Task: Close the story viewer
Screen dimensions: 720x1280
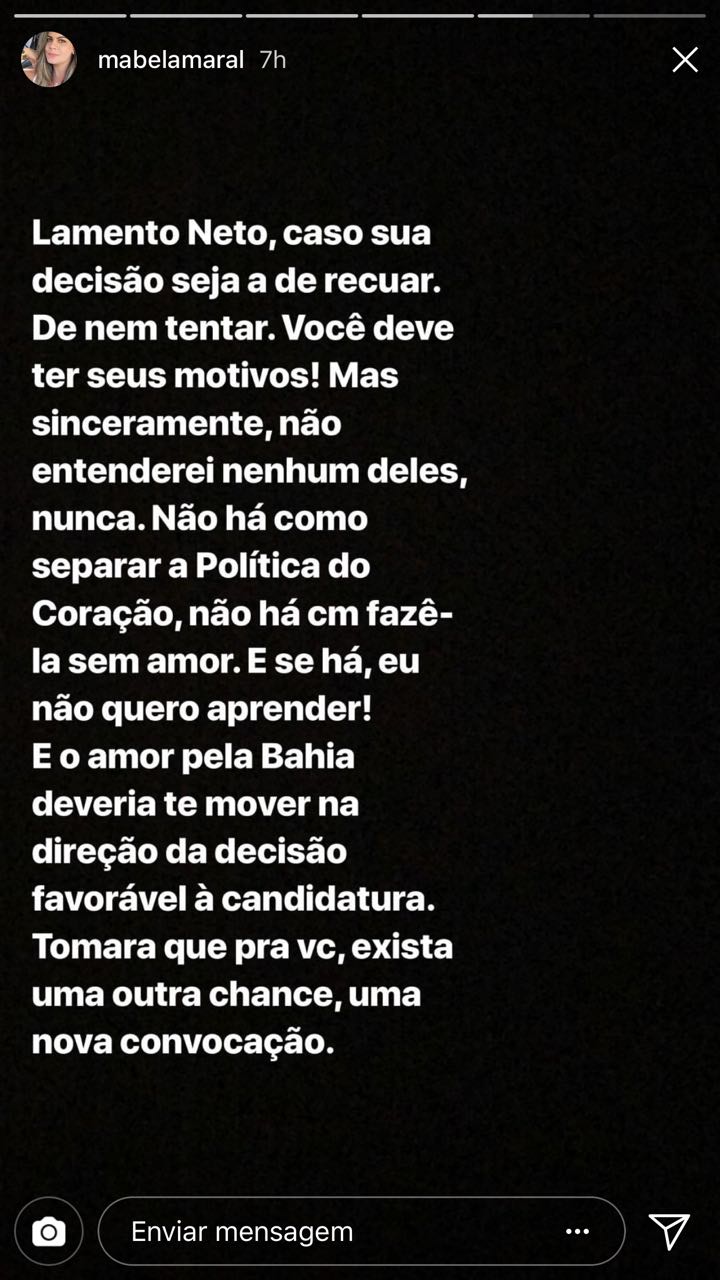Action: click(x=685, y=60)
